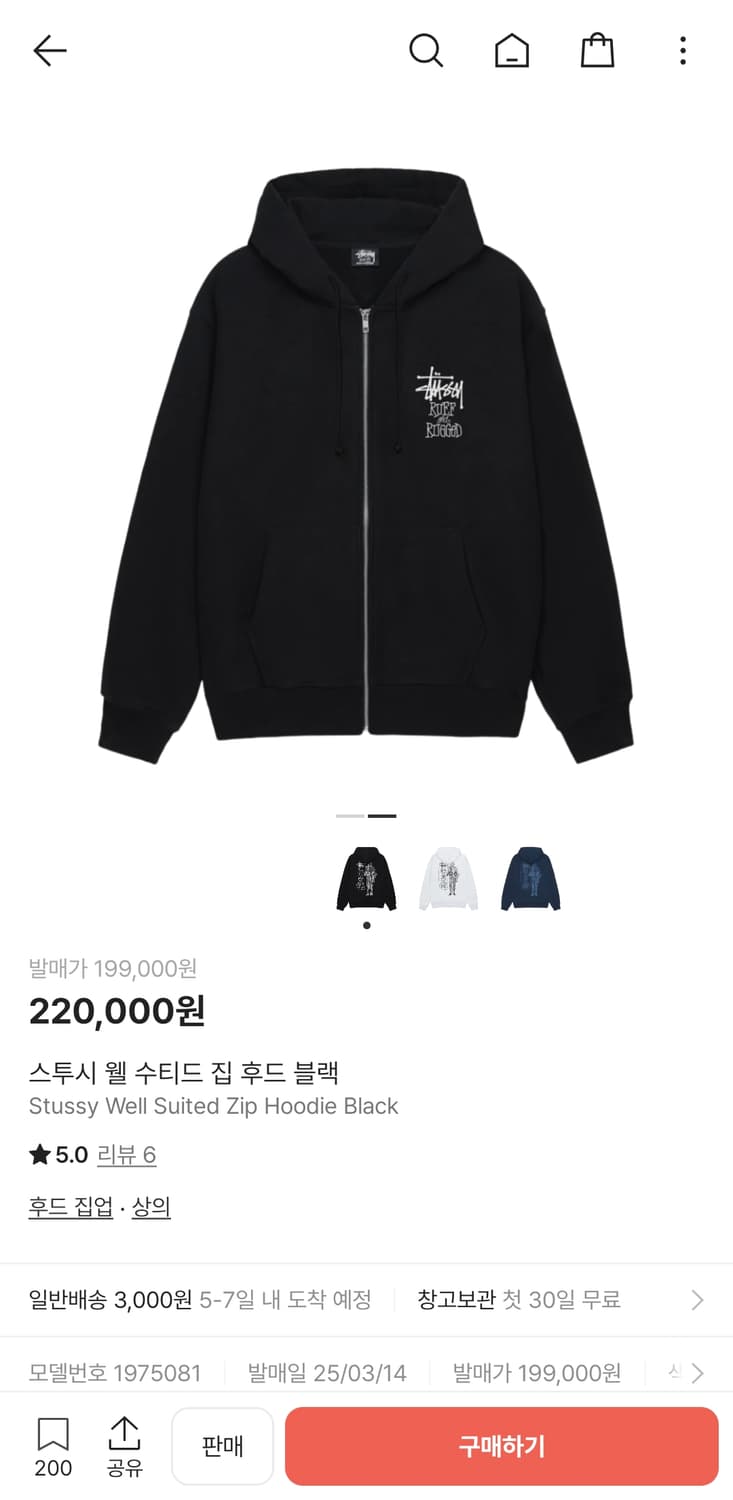Go to the home screen icon
This screenshot has width=733, height=1500.
[512, 50]
